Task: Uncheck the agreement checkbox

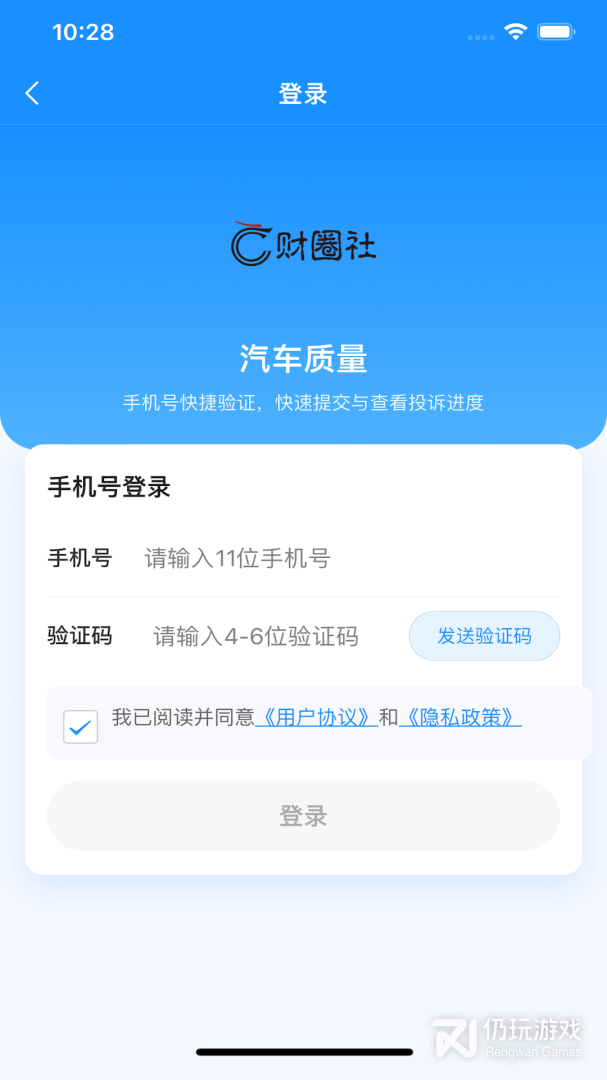Action: [80, 726]
